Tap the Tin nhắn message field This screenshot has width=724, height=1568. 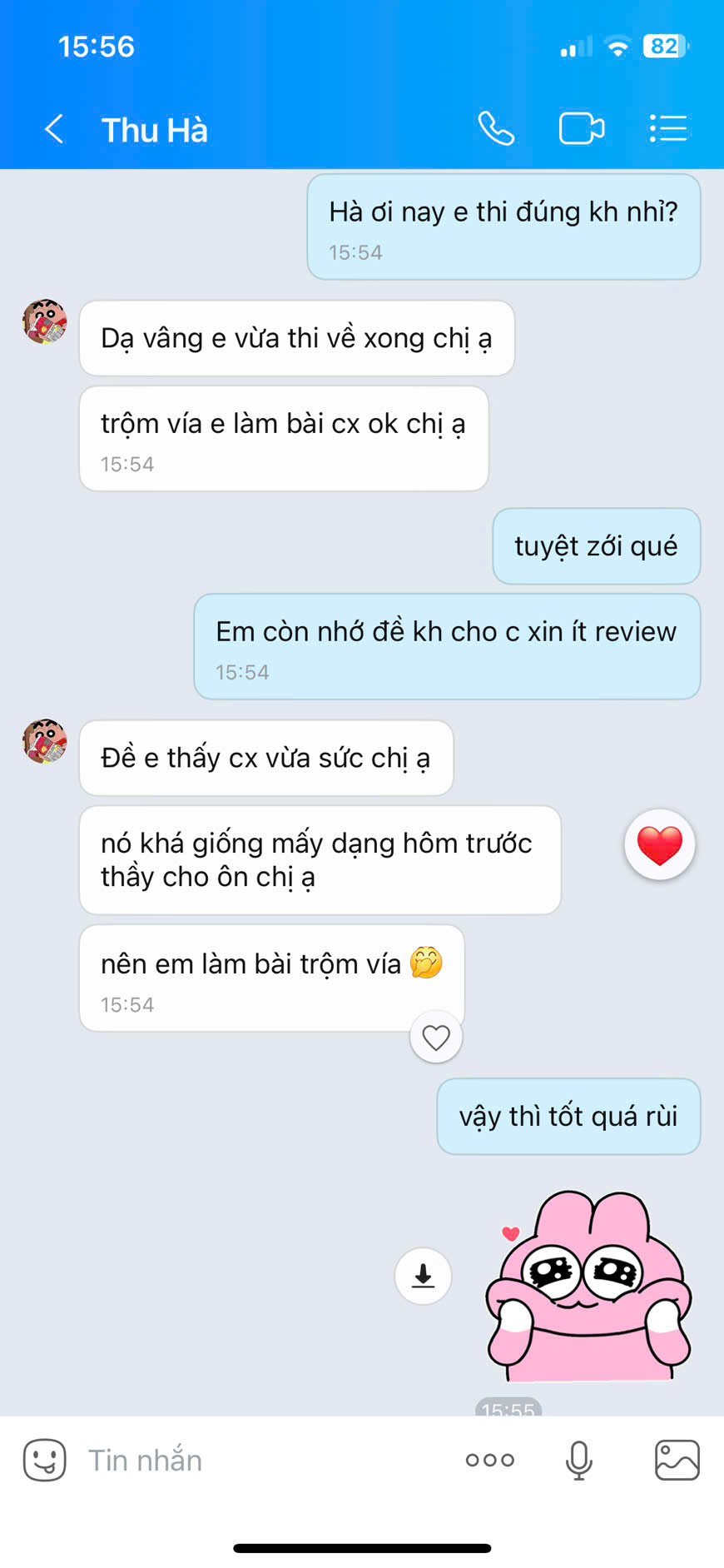[250, 1460]
